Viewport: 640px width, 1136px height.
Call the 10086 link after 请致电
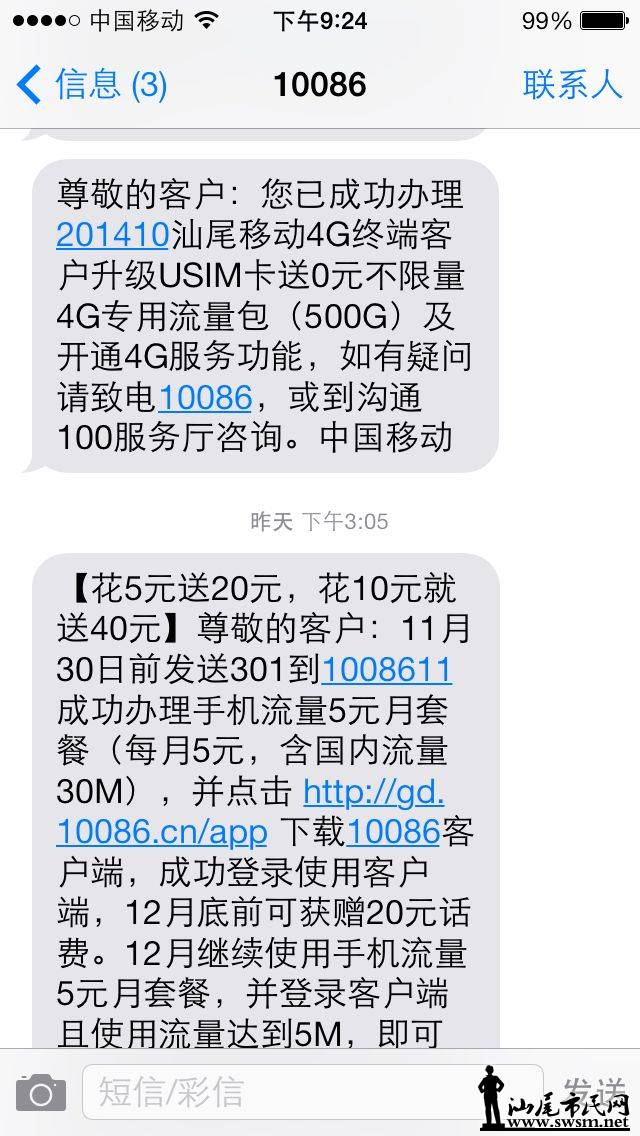pyautogui.click(x=205, y=397)
